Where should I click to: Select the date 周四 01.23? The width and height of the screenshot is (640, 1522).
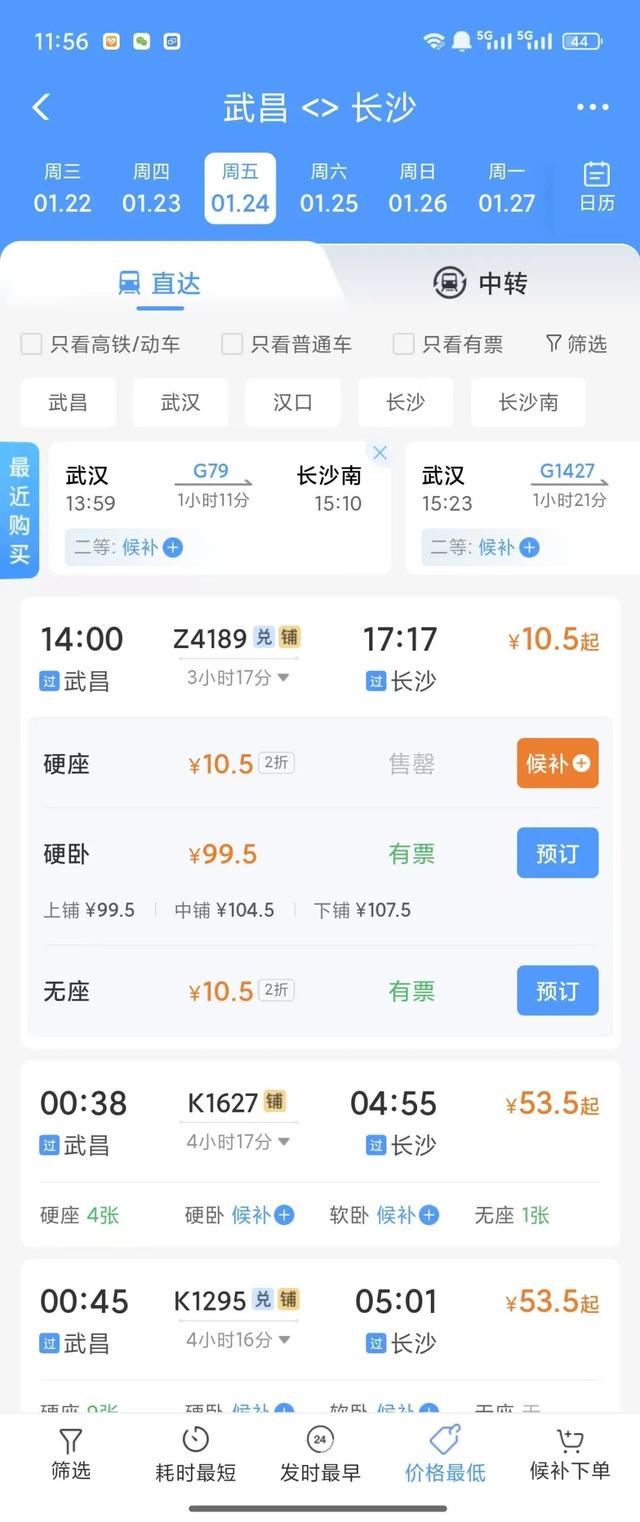click(x=151, y=188)
